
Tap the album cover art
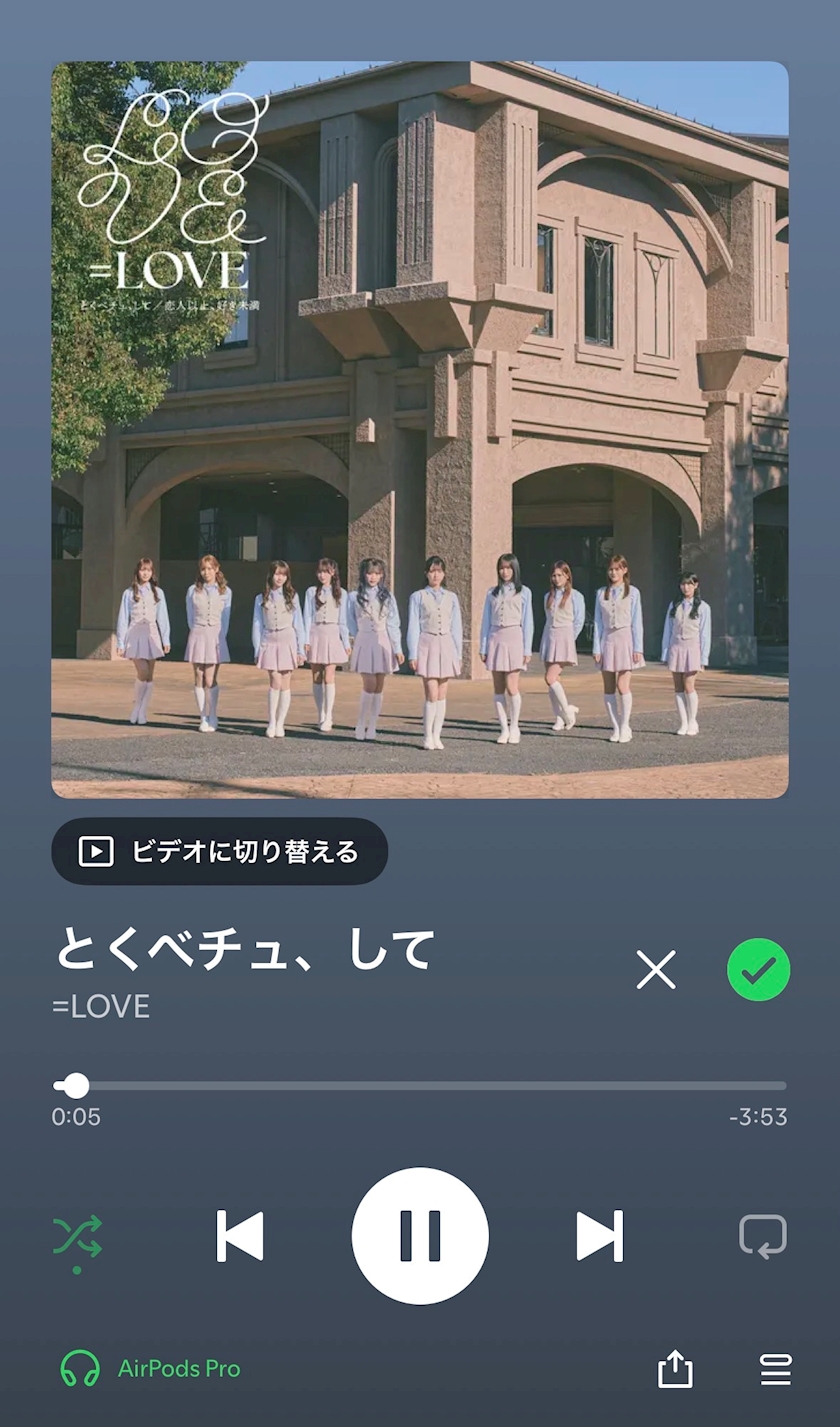[420, 430]
